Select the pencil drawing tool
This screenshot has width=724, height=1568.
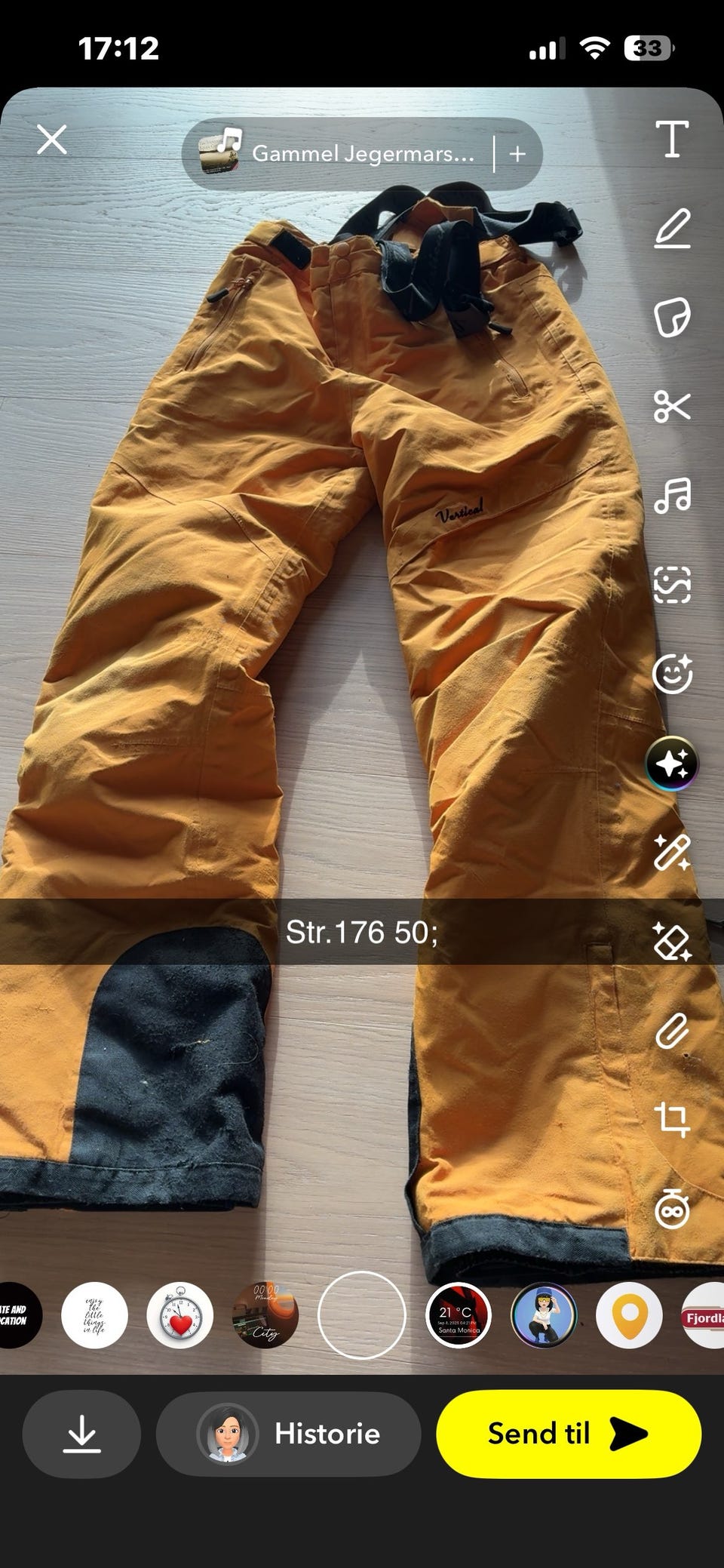[x=672, y=229]
